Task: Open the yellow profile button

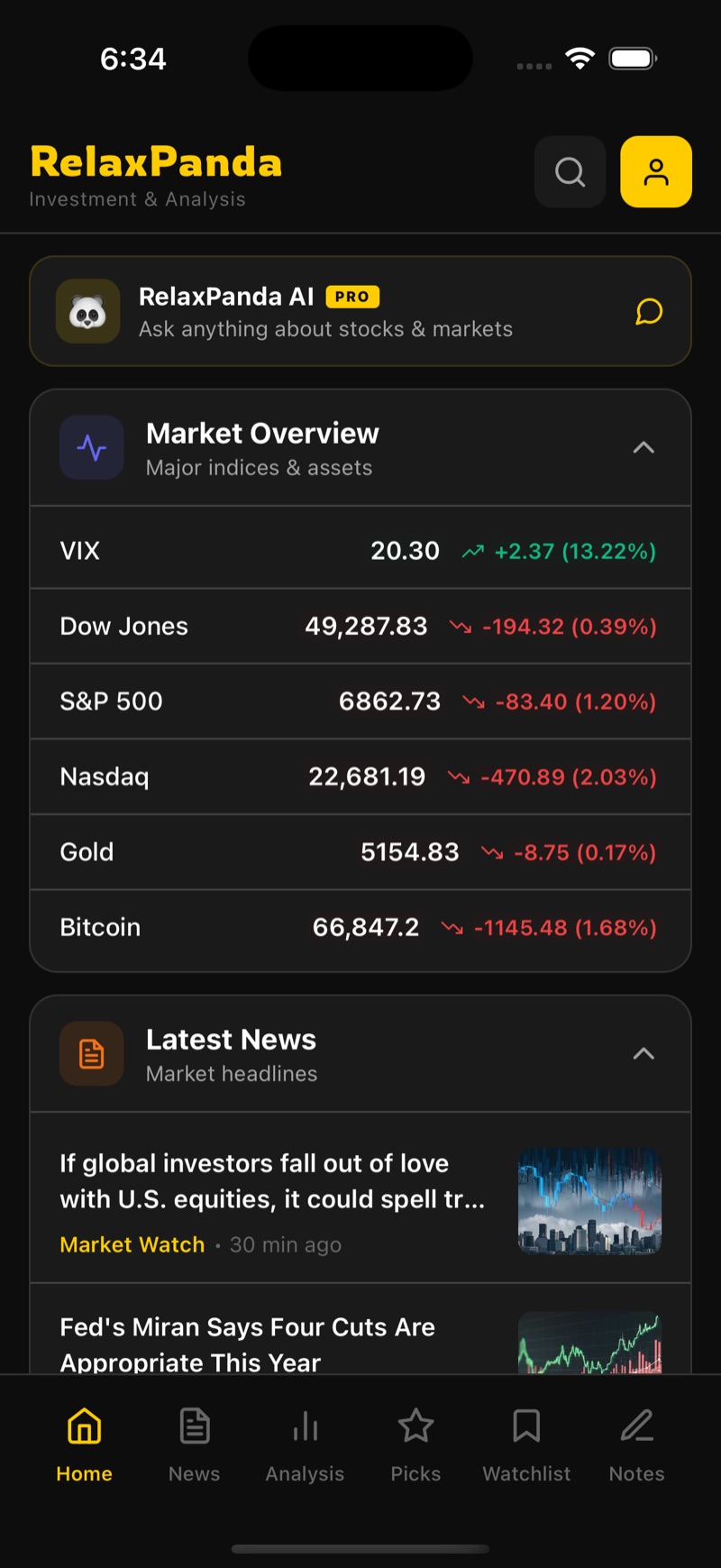Action: [656, 171]
